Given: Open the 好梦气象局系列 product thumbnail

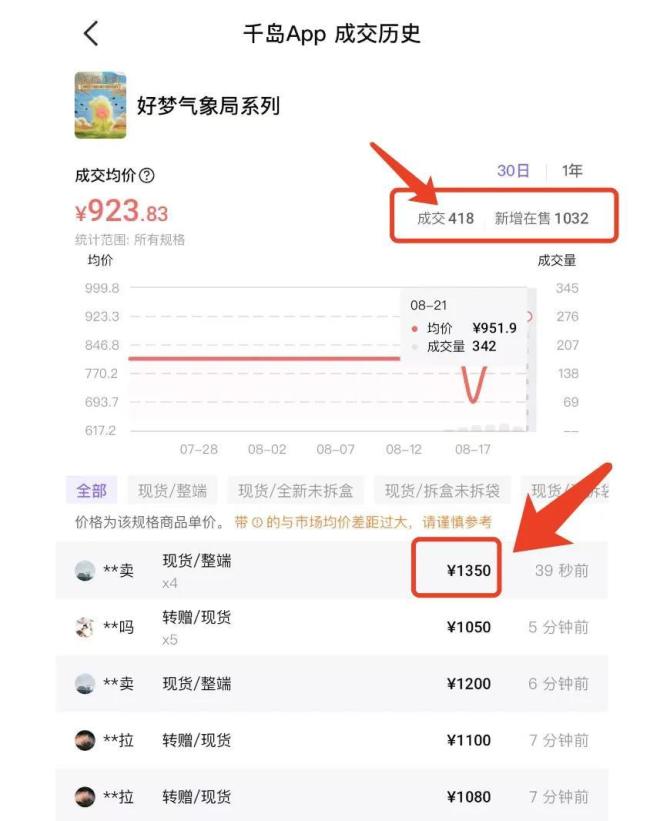Looking at the screenshot, I should click(100, 105).
